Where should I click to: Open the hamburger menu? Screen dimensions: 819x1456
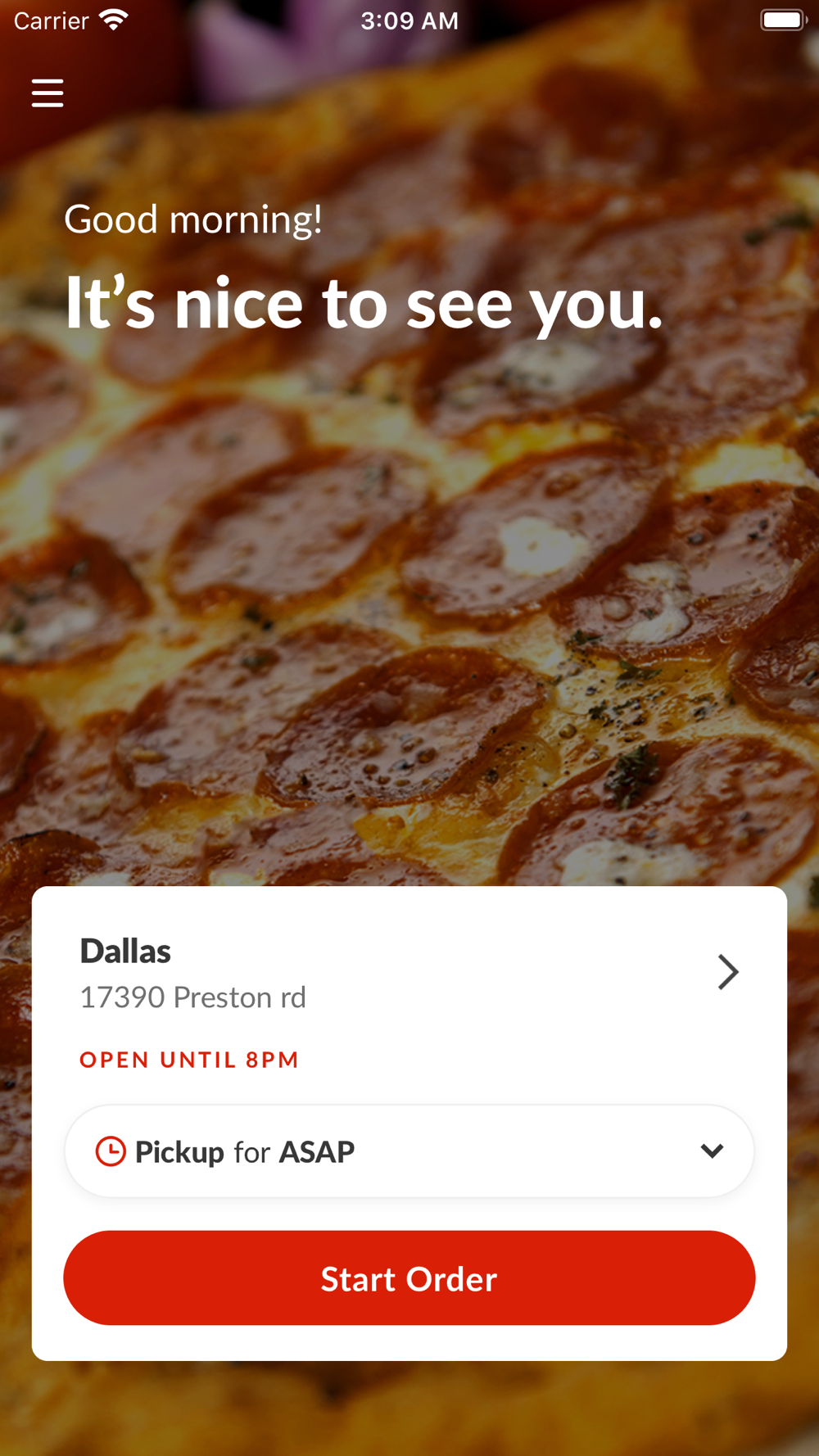click(x=48, y=93)
